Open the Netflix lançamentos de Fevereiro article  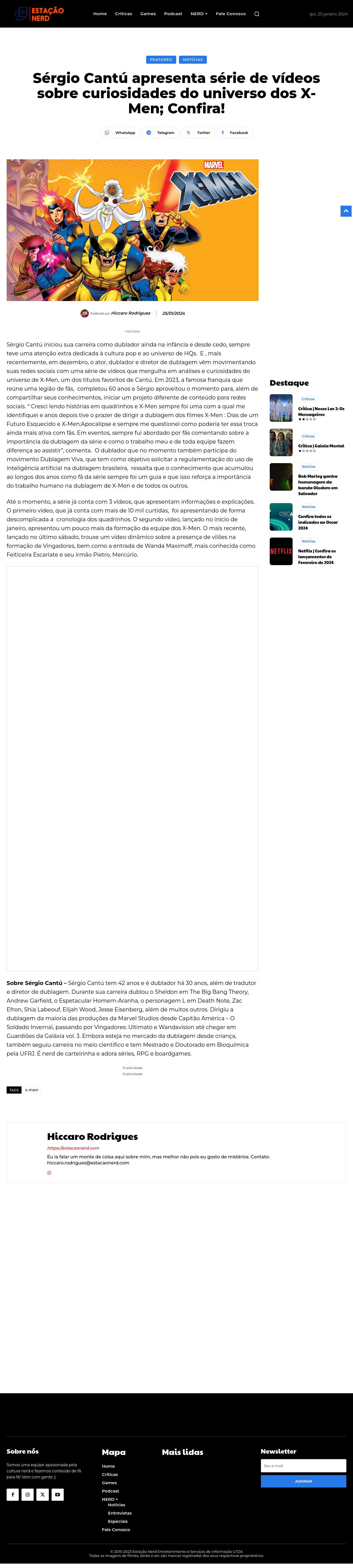317,556
